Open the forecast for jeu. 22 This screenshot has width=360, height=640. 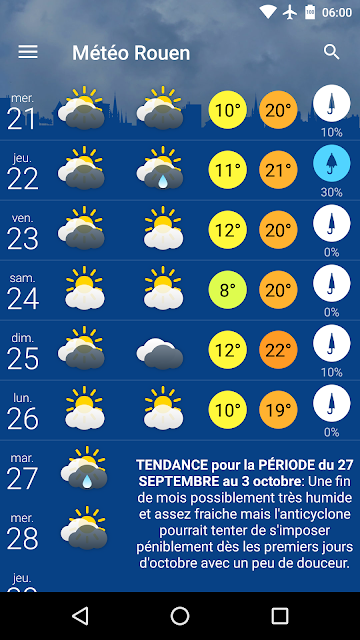(180, 170)
